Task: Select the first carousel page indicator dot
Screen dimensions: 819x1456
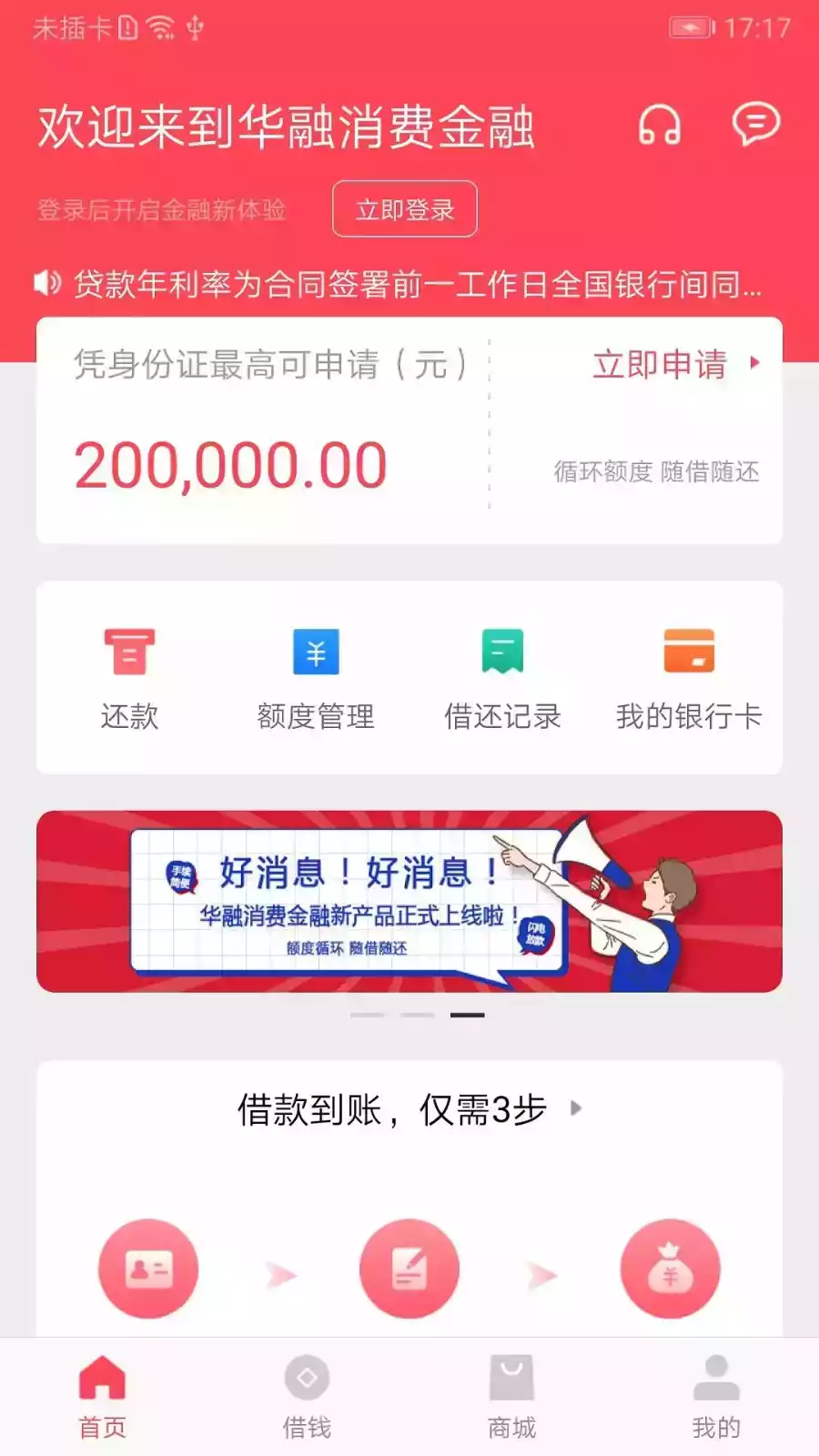Action: (x=368, y=1013)
